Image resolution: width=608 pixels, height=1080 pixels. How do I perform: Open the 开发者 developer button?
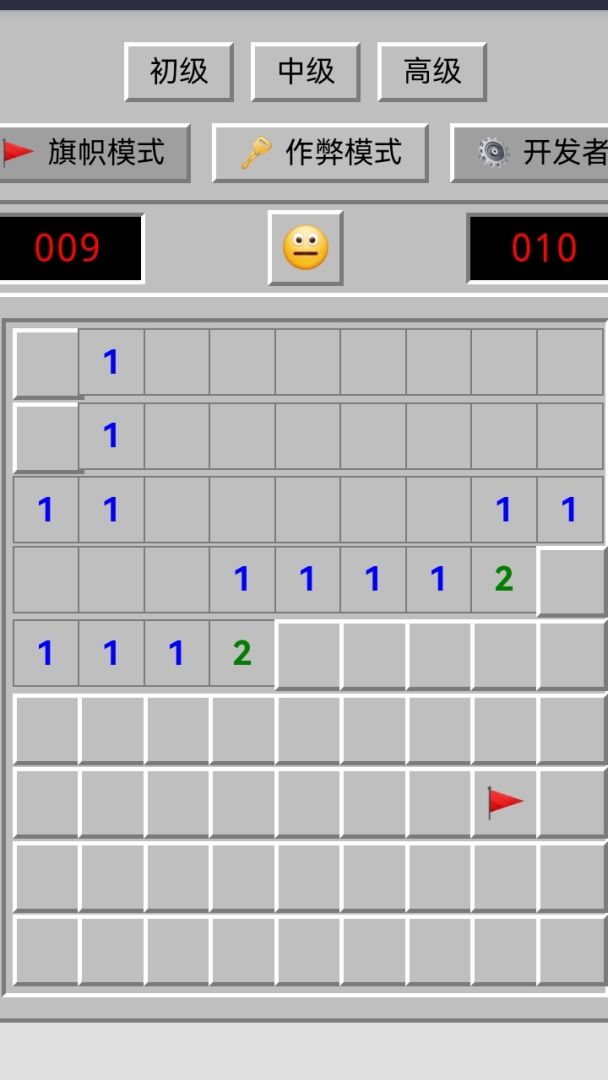[530, 153]
